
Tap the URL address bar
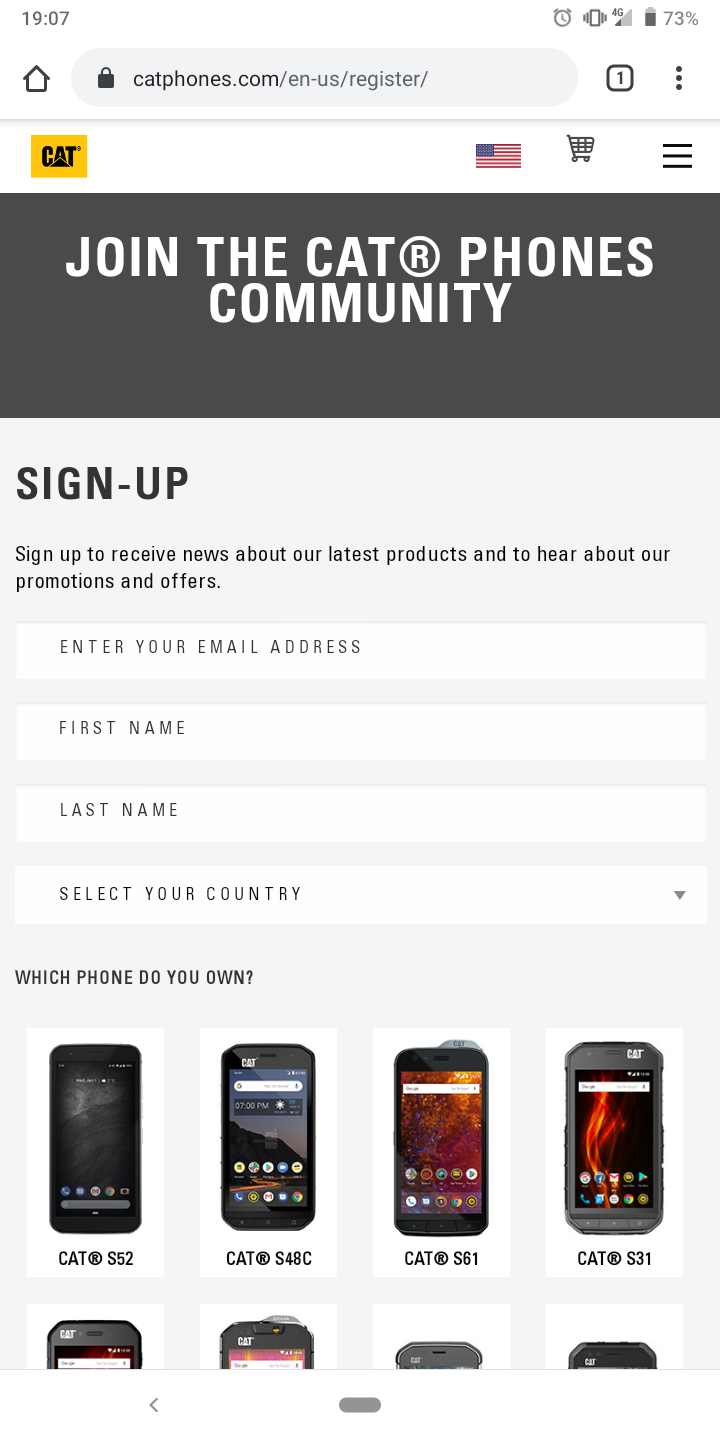(x=324, y=78)
